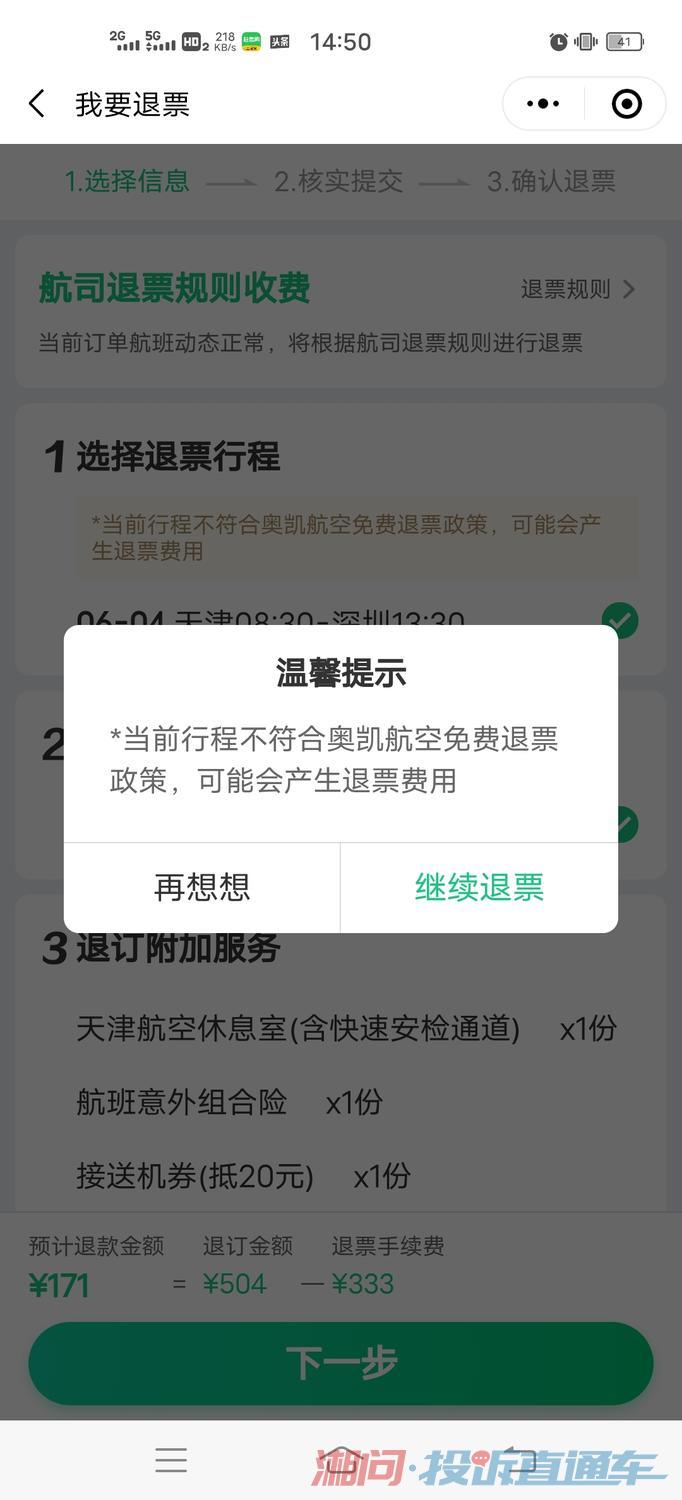Close the mini program via the circle icon
The width and height of the screenshot is (682, 1500).
click(626, 104)
